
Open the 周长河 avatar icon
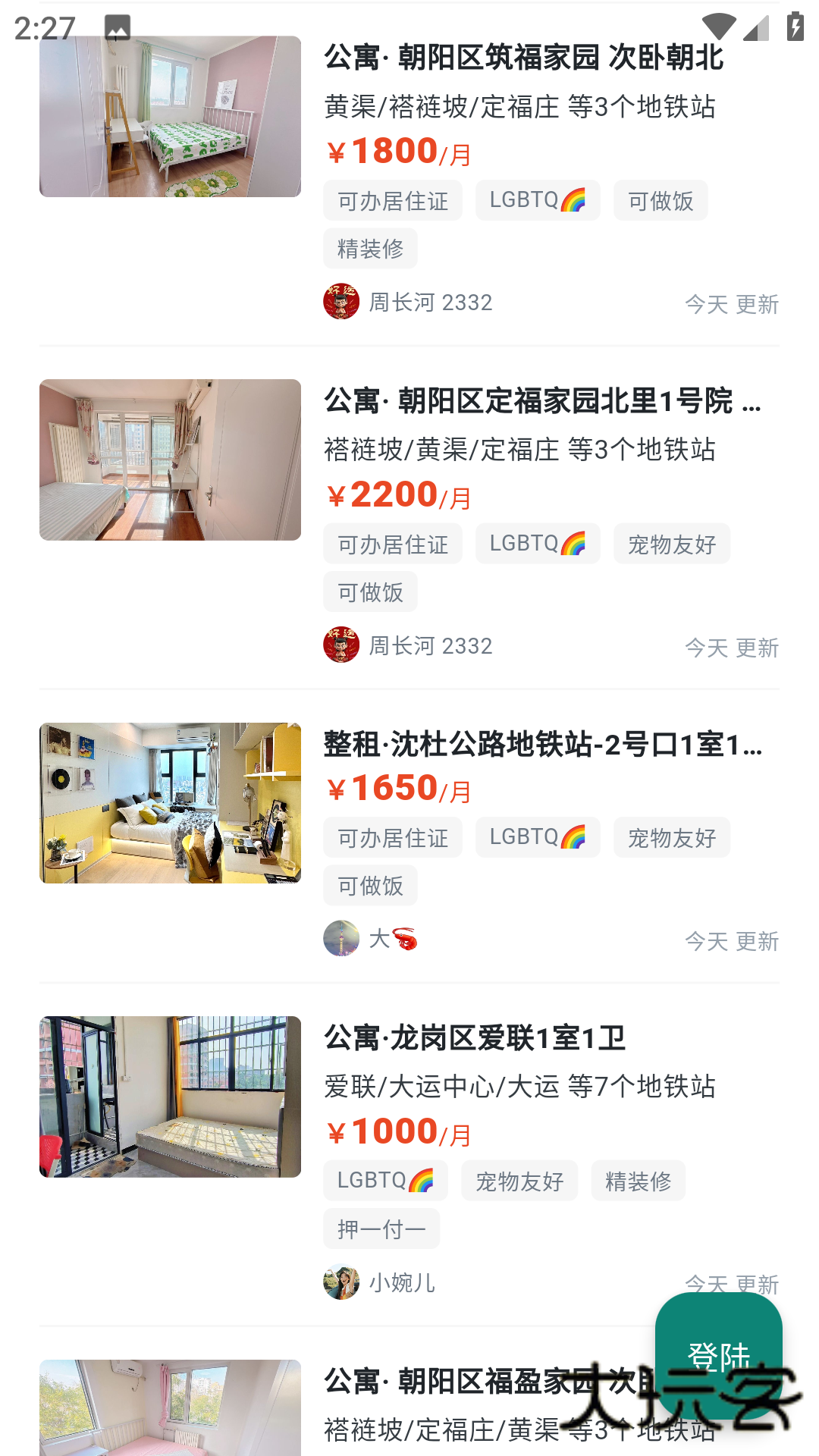[341, 302]
